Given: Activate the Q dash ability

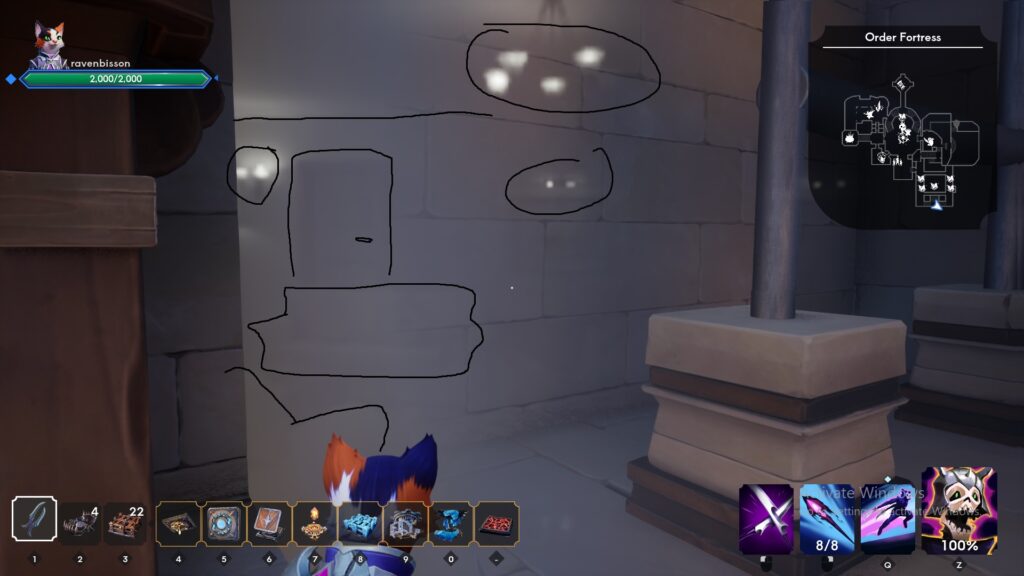Looking at the screenshot, I should 888,519.
